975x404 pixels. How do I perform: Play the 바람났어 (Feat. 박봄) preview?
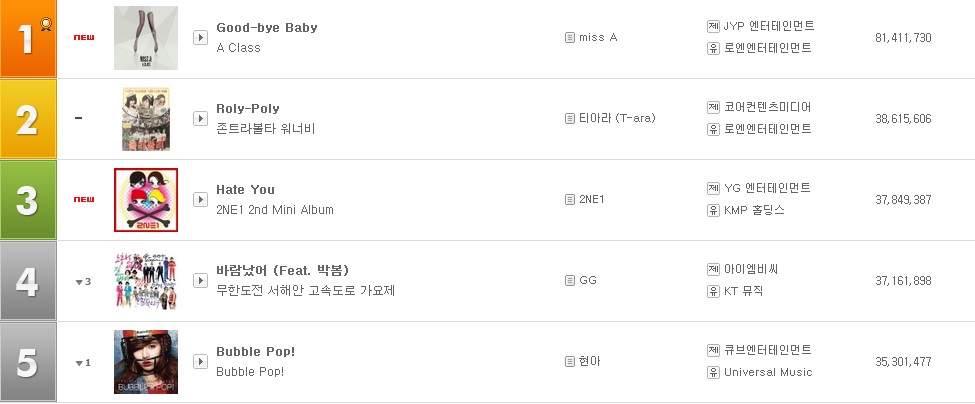click(x=200, y=280)
